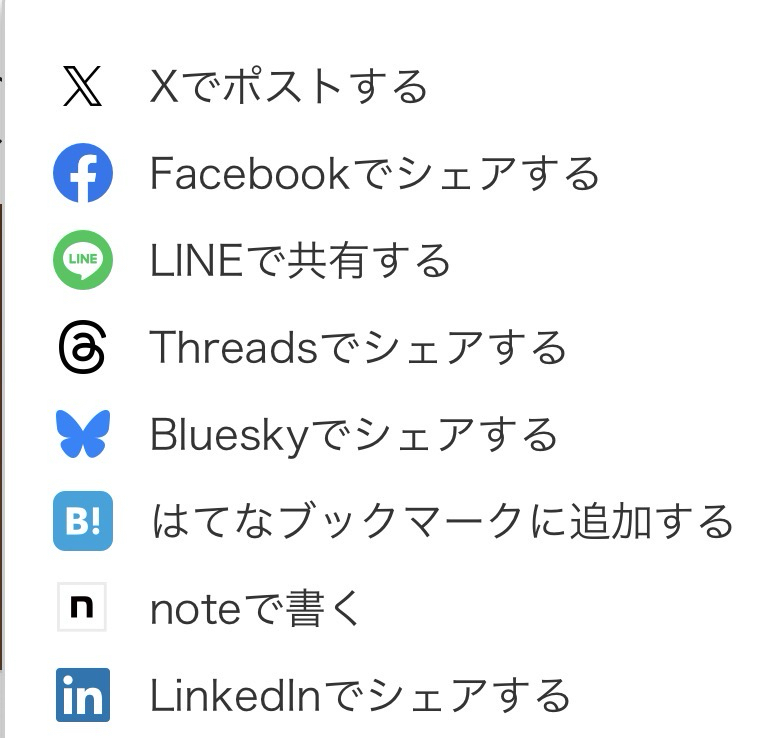The width and height of the screenshot is (782, 738).
Task: Share on LinkedIn
Action: click(x=360, y=696)
